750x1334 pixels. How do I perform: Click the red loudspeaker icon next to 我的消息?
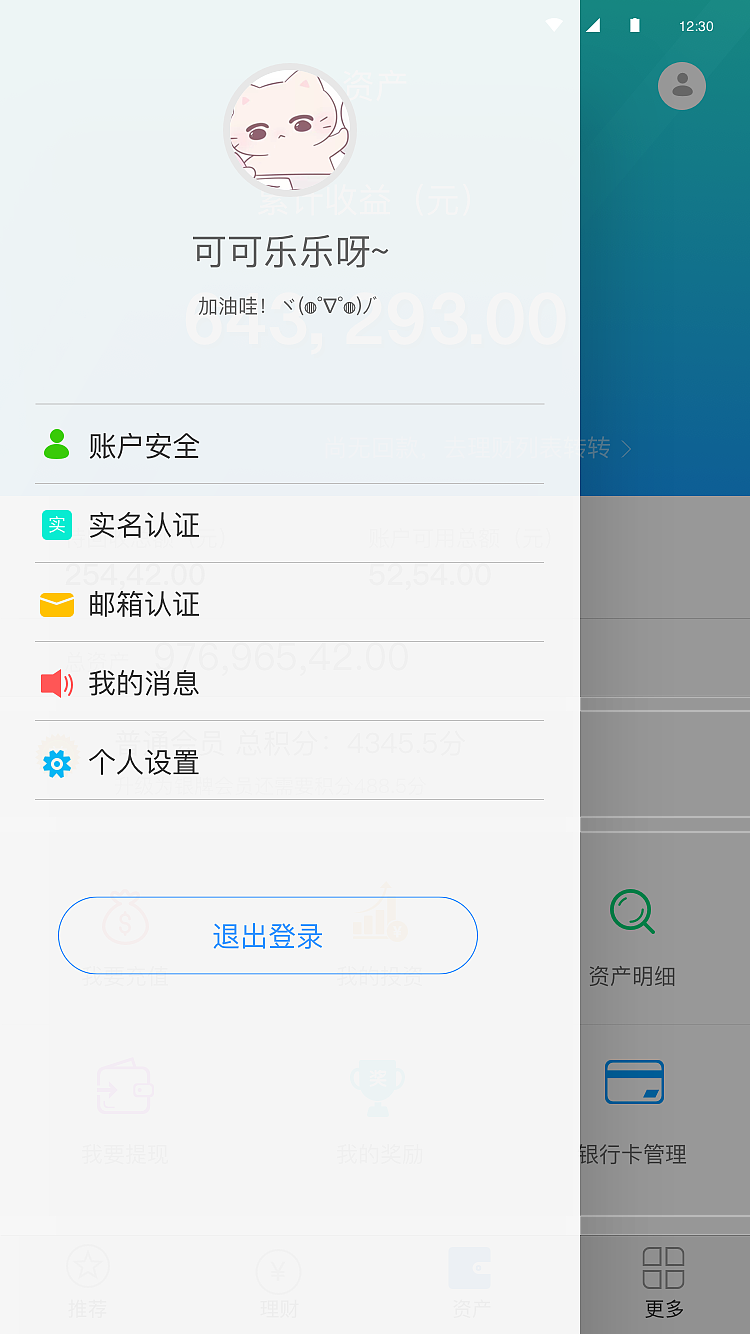(57, 682)
